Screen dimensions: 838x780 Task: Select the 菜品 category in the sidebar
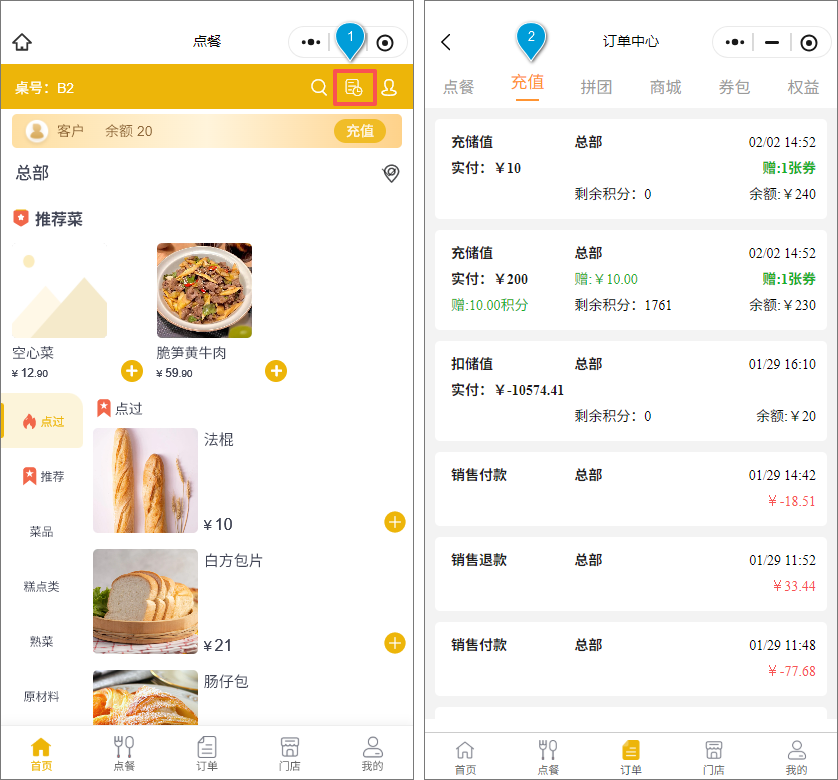(x=41, y=532)
